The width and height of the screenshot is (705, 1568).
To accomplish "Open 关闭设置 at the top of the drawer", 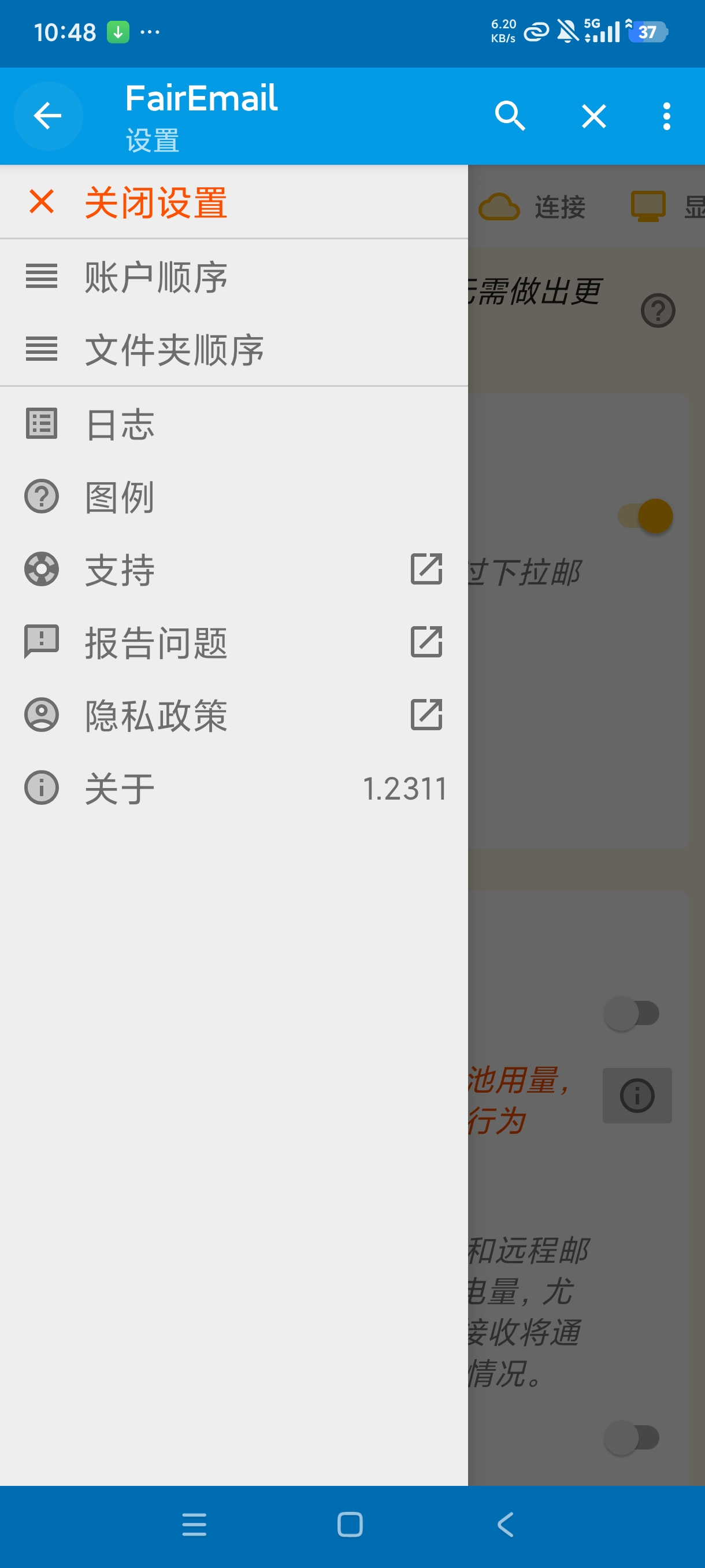I will pos(155,201).
